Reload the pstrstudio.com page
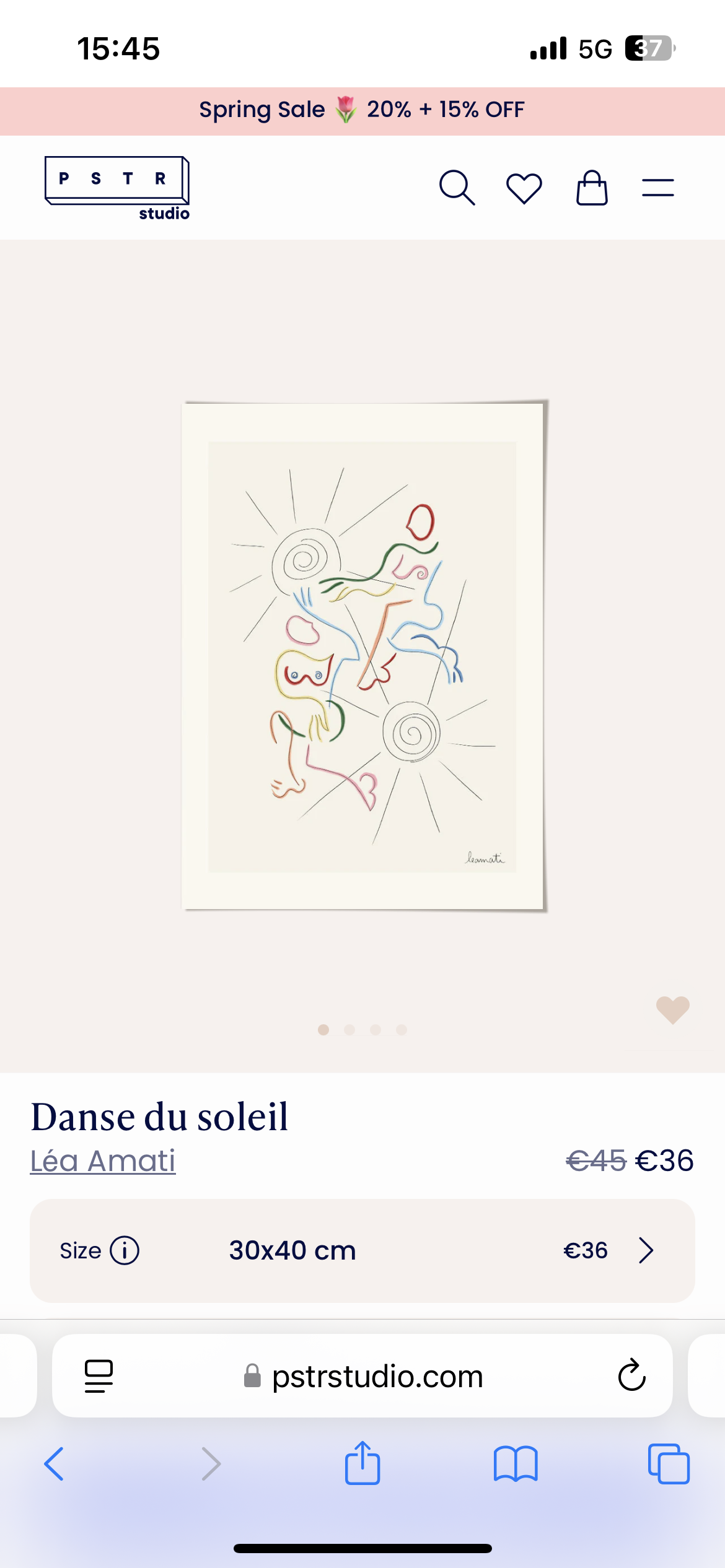Image resolution: width=725 pixels, height=1568 pixels. tap(631, 1375)
